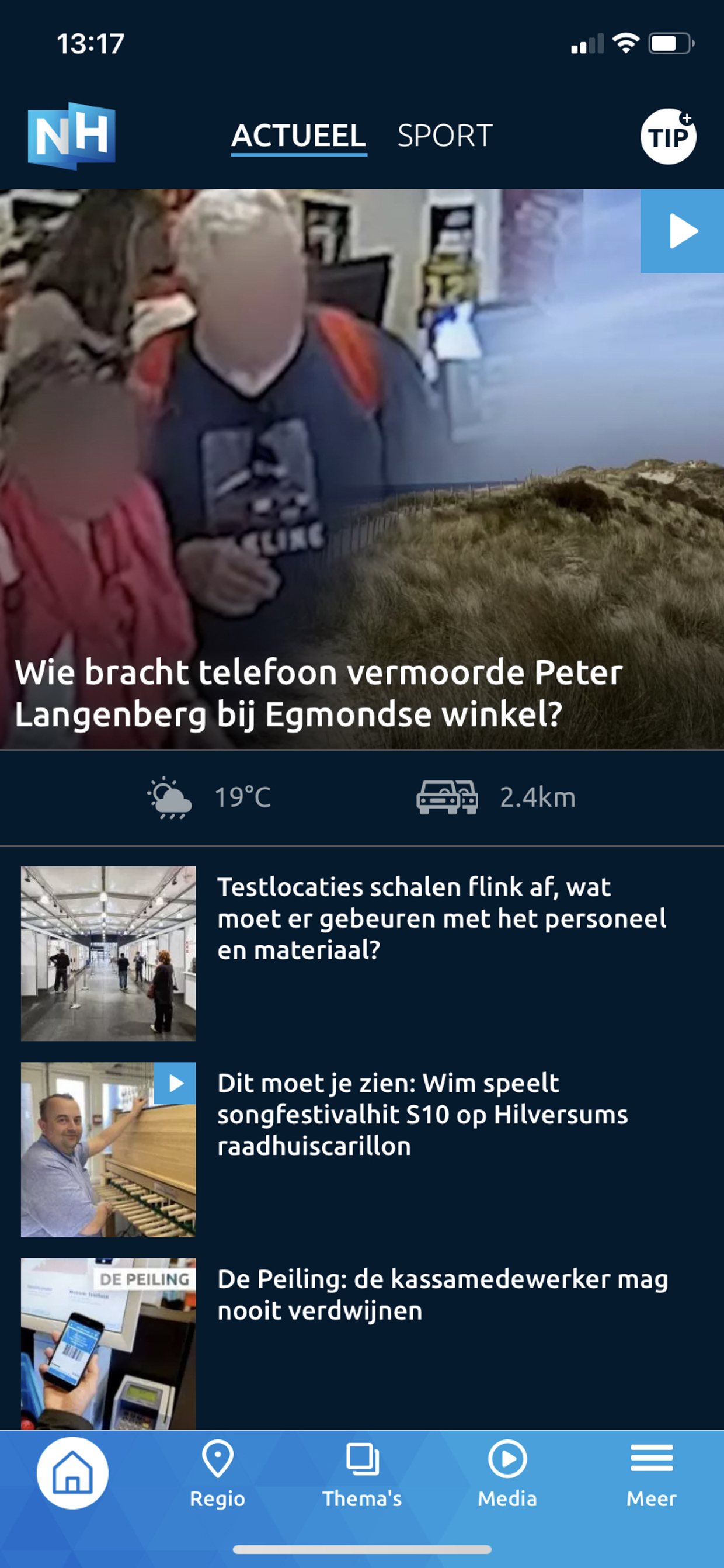Open Wim speelt songfestivalhit S10 article

(422, 1114)
